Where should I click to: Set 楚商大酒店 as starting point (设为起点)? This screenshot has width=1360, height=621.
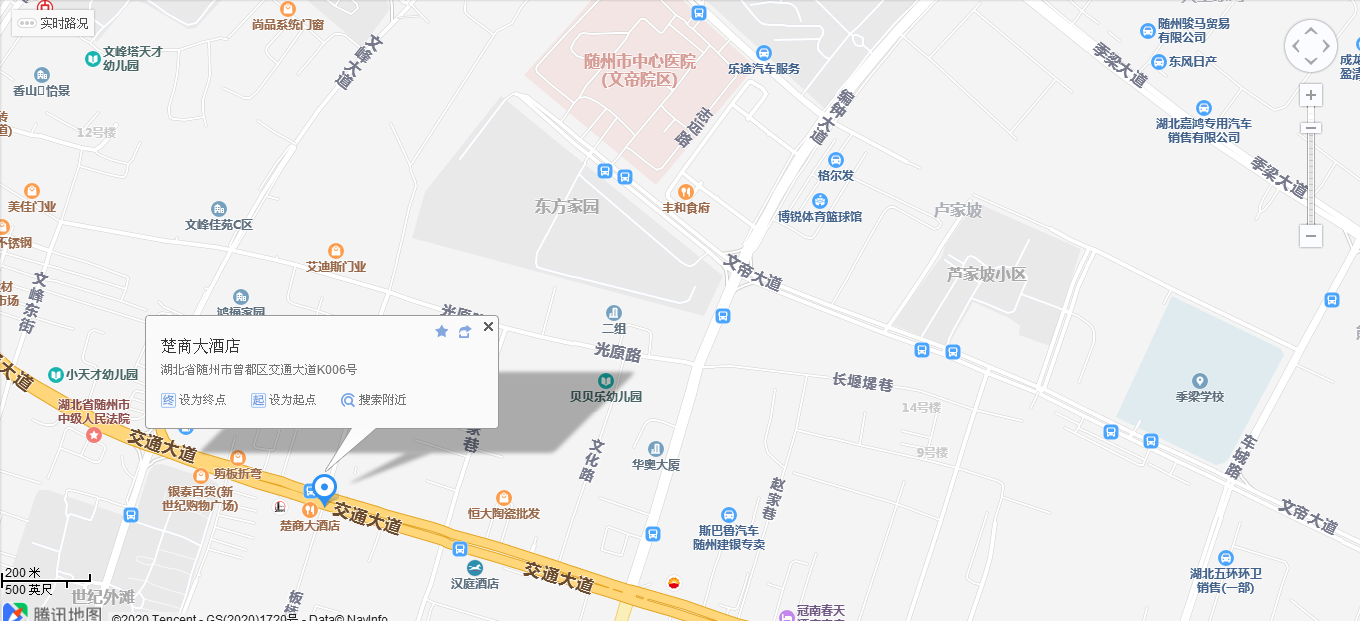point(284,400)
